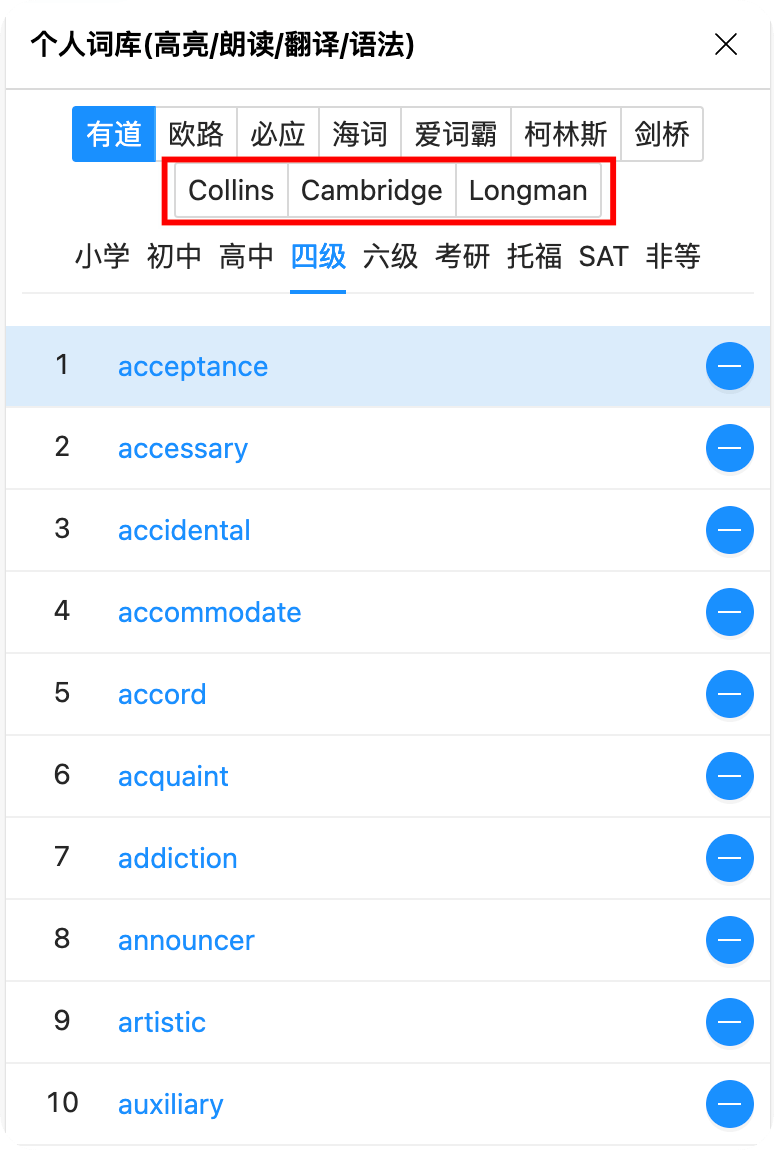Image resolution: width=774 pixels, height=1150 pixels.
Task: Remove "auxiliary" using its delete icon
Action: pyautogui.click(x=729, y=1104)
